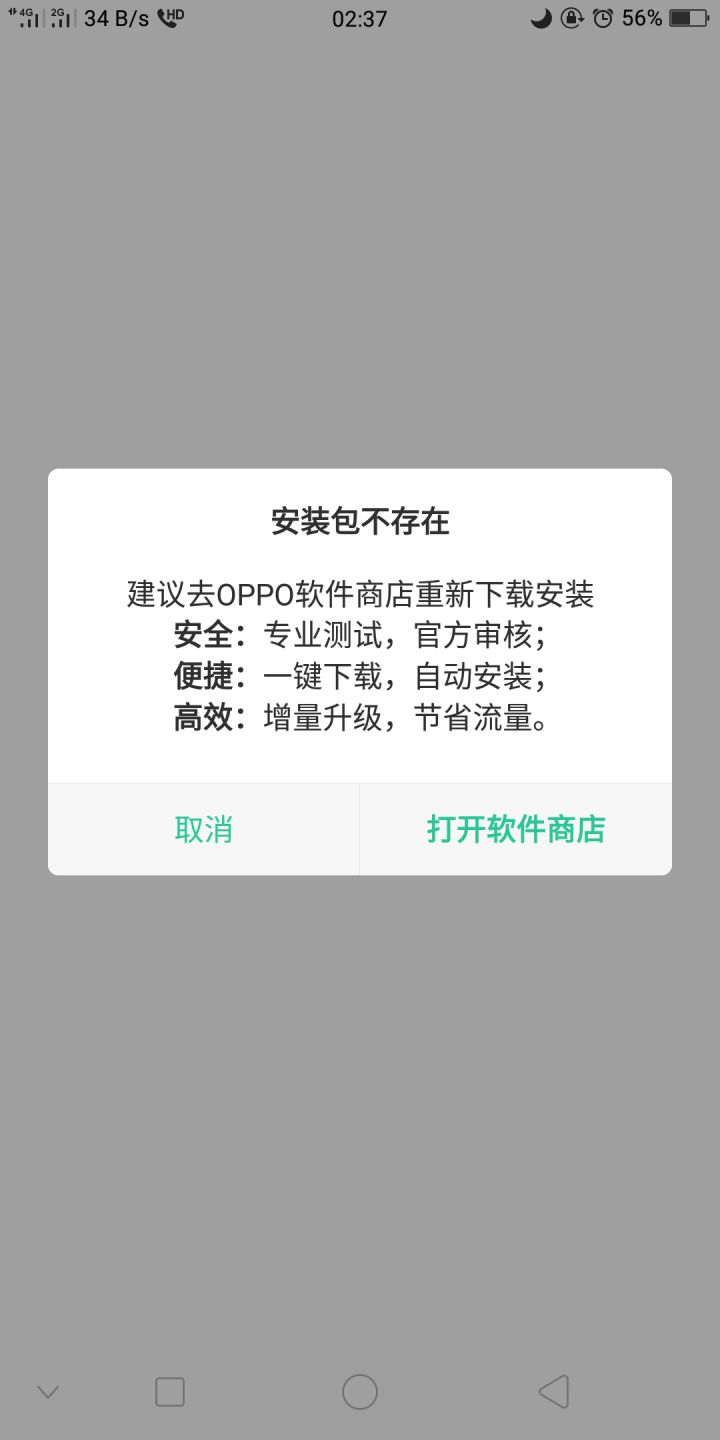Tap the 安全 feature description line
The height and width of the screenshot is (1440, 720).
coord(360,635)
